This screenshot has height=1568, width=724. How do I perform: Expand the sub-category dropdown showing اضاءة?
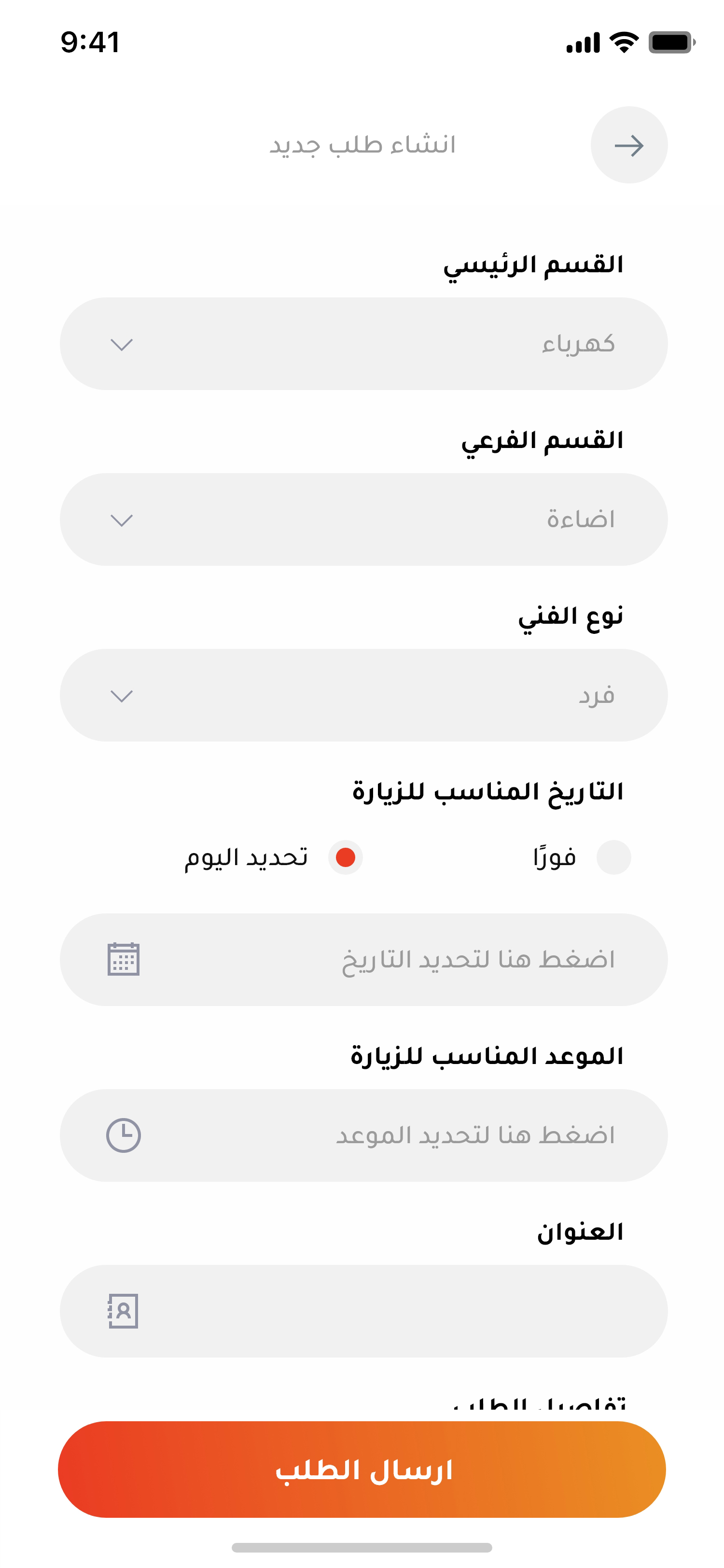(363, 519)
